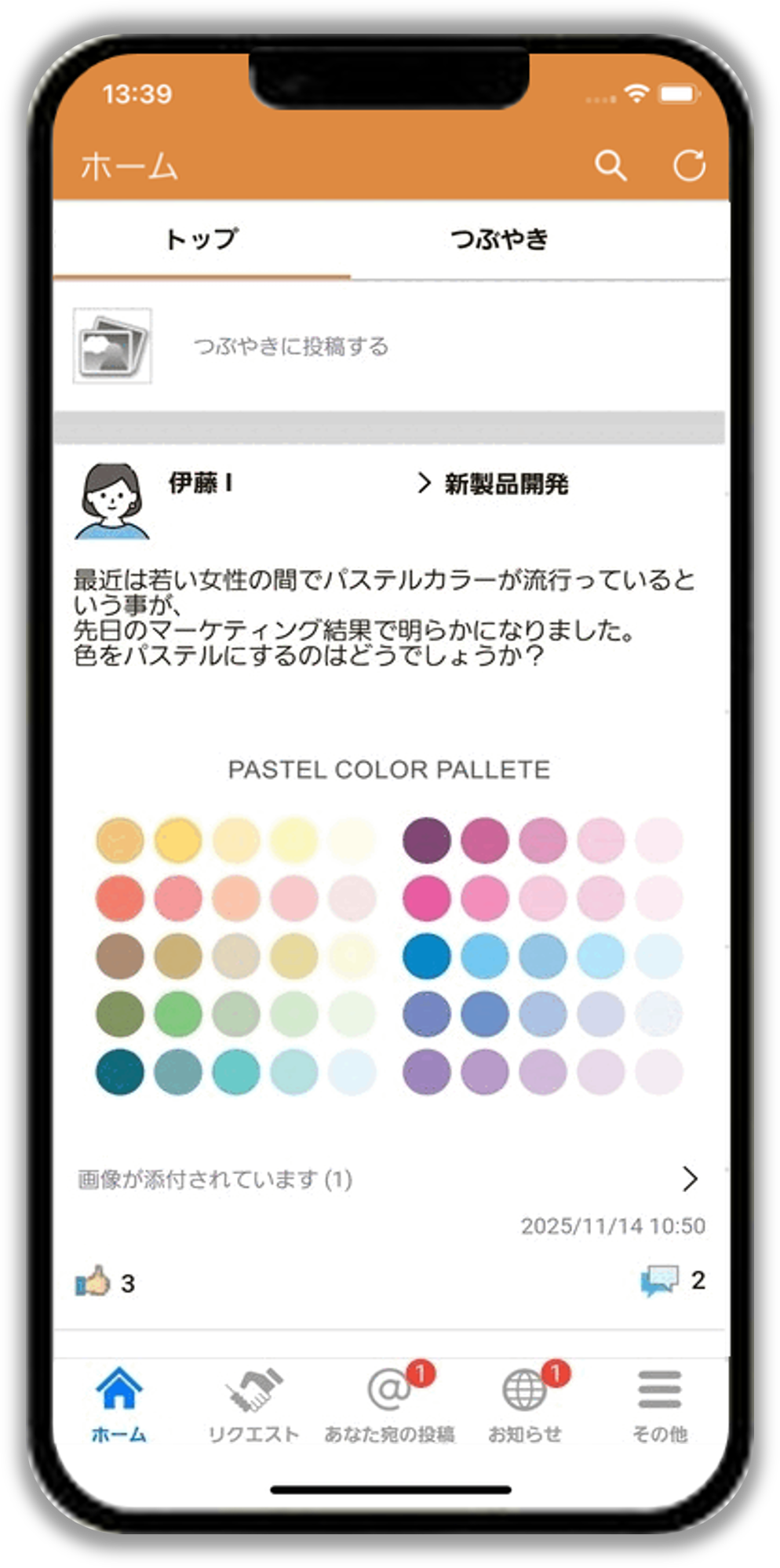The image size is (780, 1568).
Task: Open search from the top bar
Action: (611, 166)
